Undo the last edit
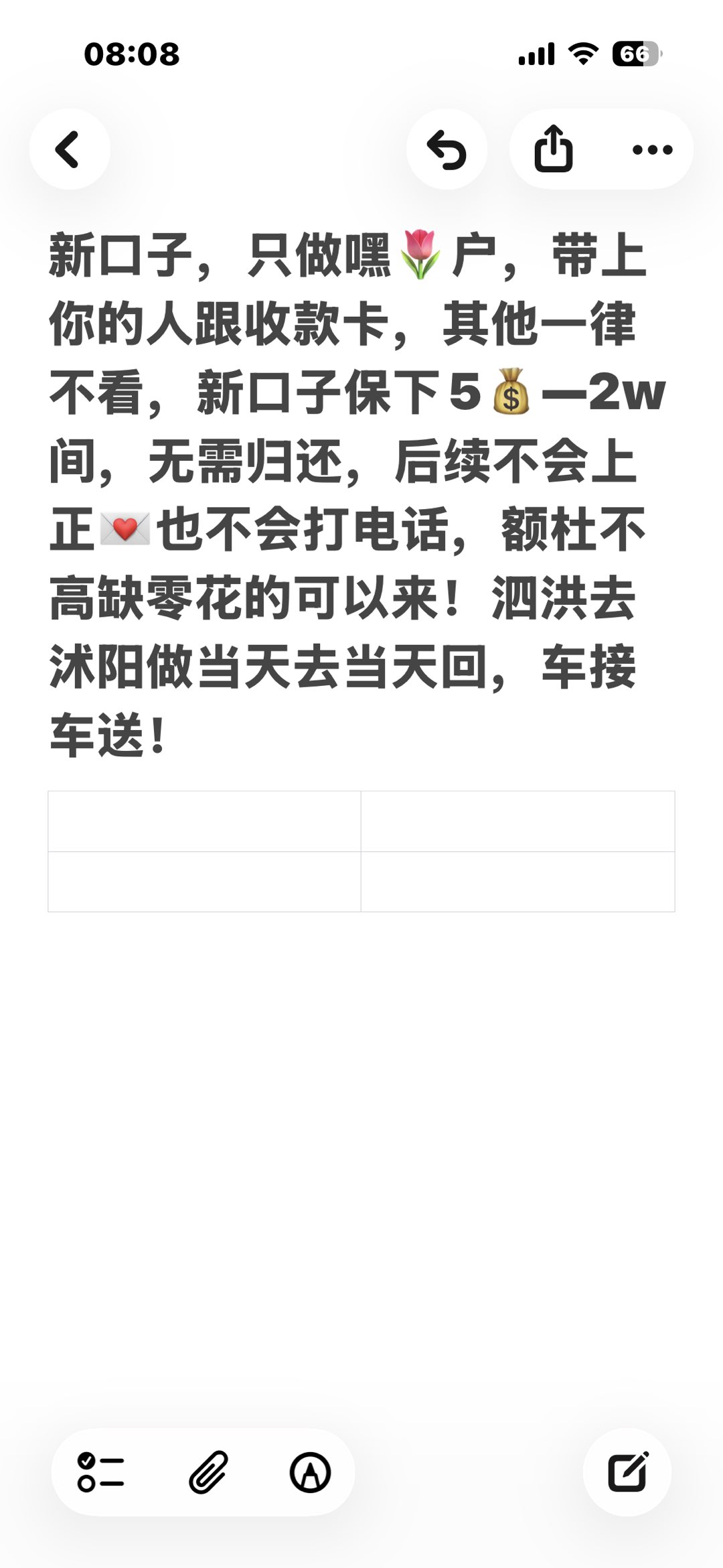This screenshot has width=723, height=1568. [447, 149]
